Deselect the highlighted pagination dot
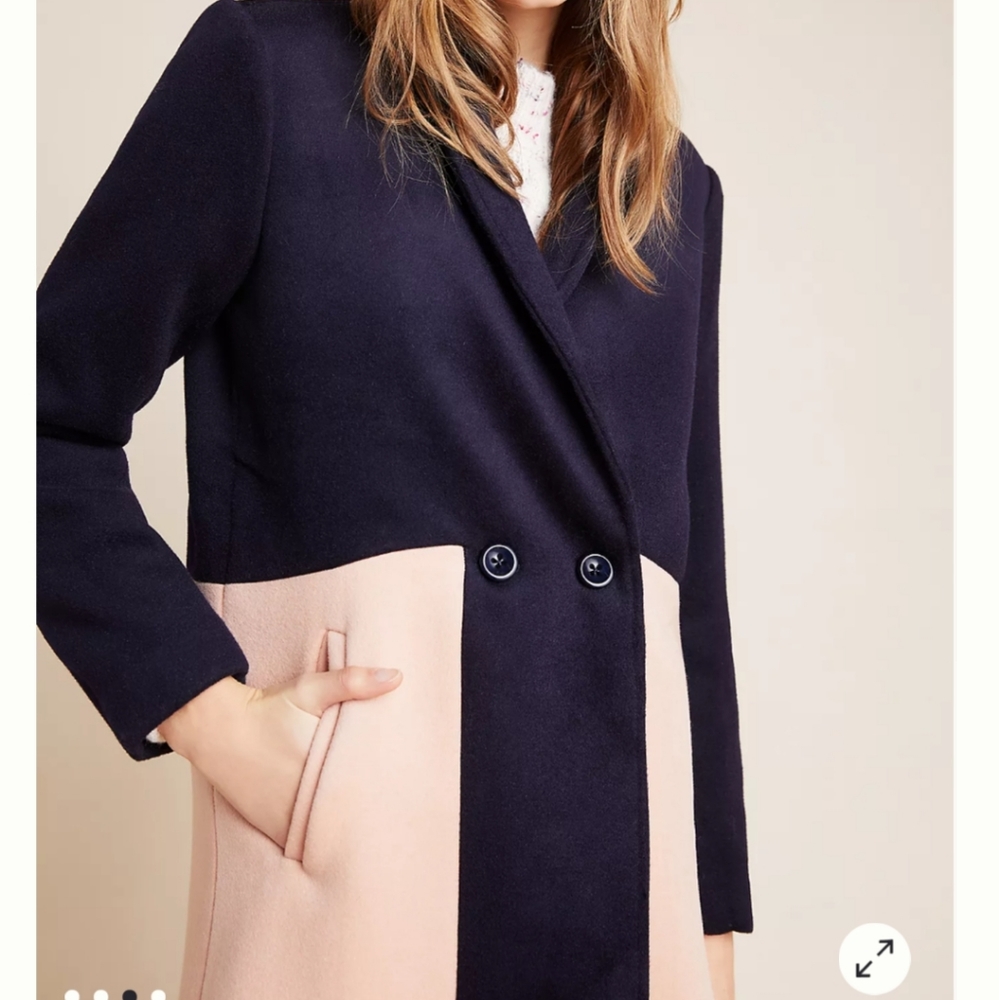The width and height of the screenshot is (999, 1000). coord(130,996)
